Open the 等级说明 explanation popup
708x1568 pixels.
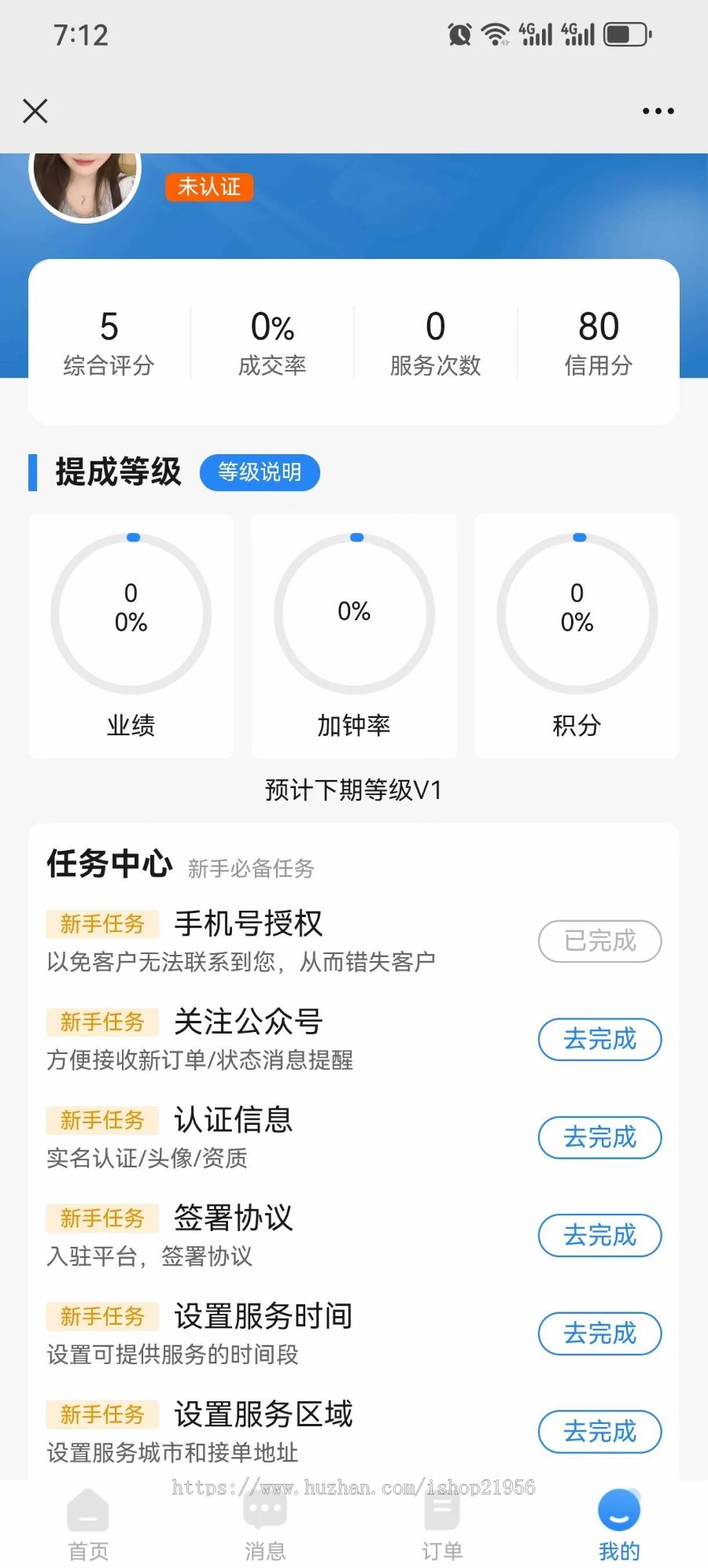tap(260, 472)
